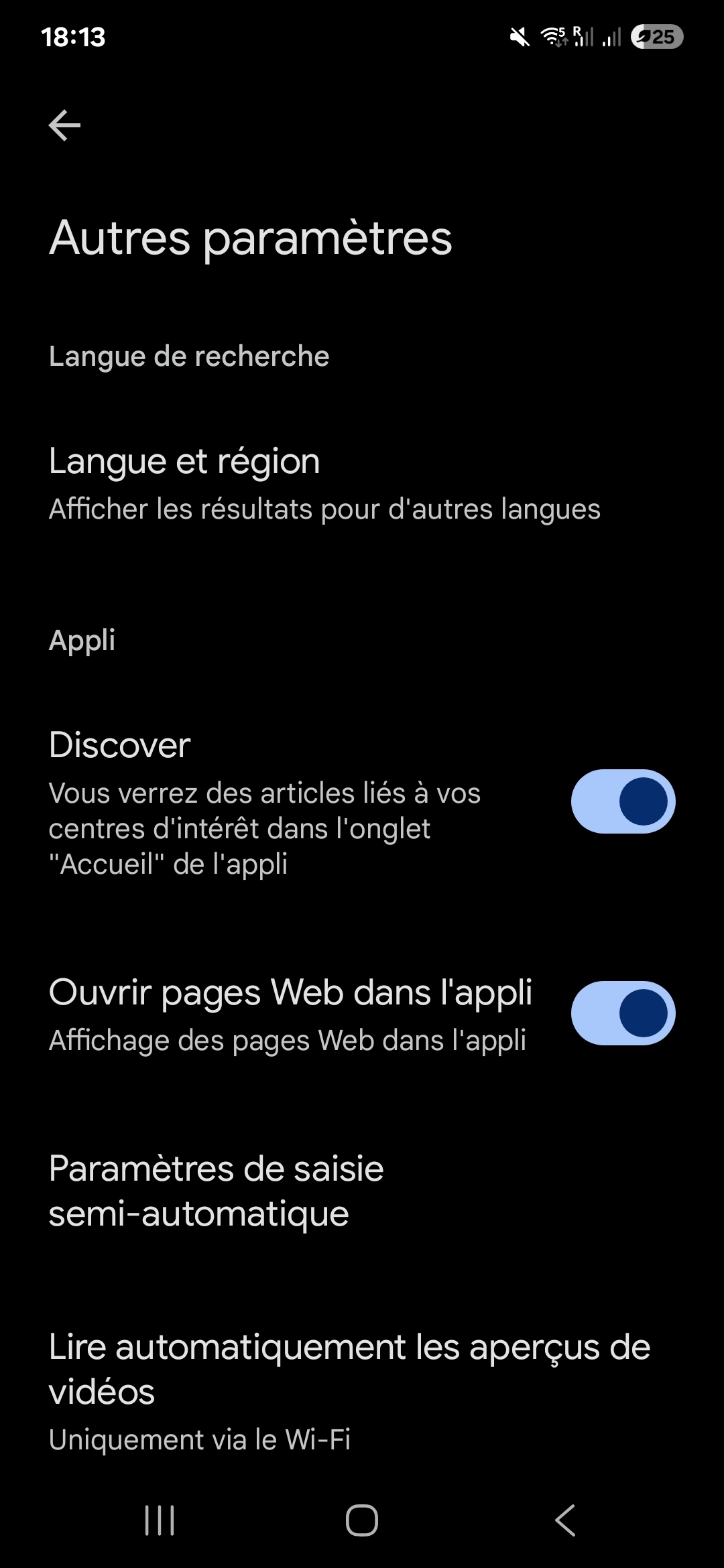Disable Ouvrir pages Web dans l'appli
This screenshot has height=1568, width=724.
point(623,1013)
